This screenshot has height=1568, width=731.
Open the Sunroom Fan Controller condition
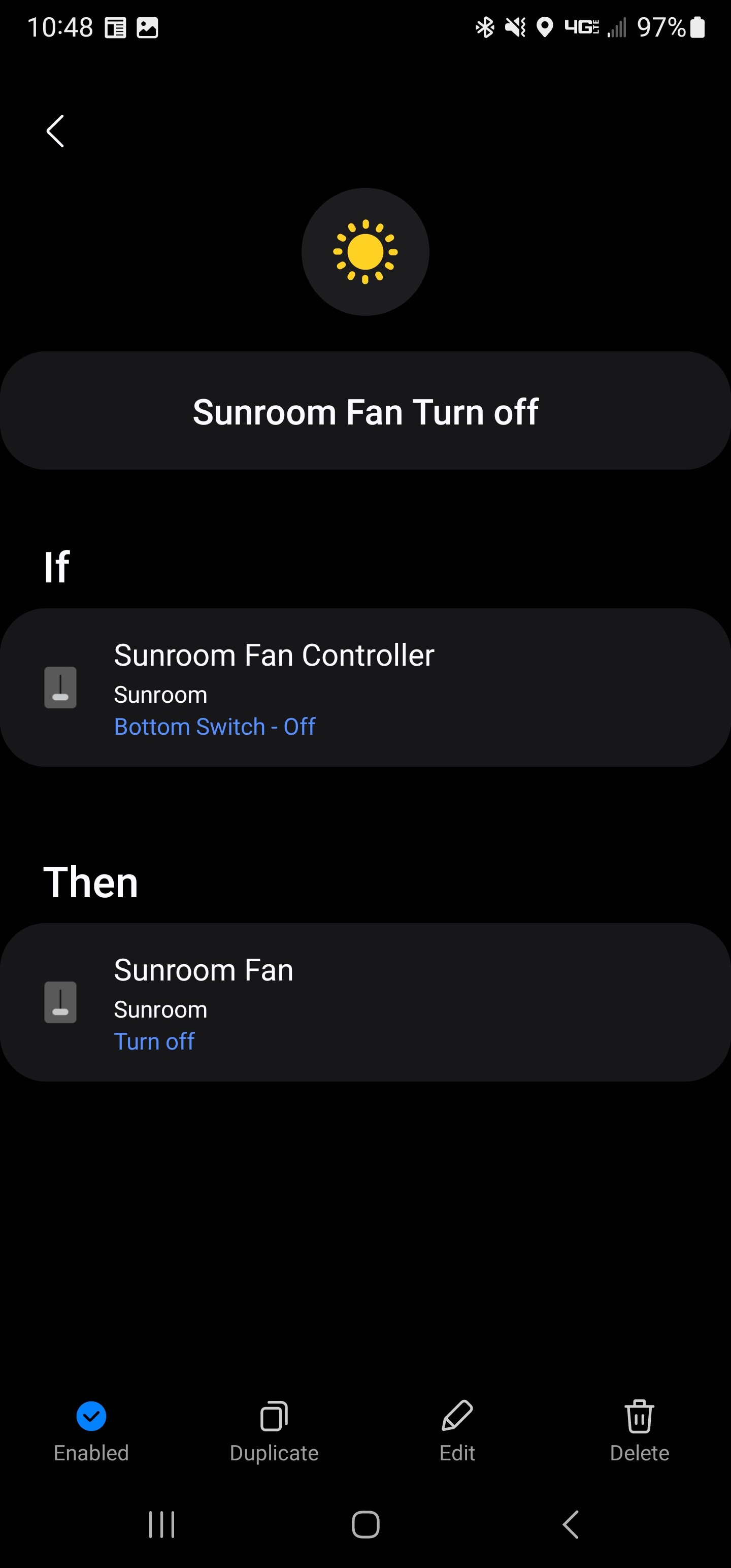[365, 688]
